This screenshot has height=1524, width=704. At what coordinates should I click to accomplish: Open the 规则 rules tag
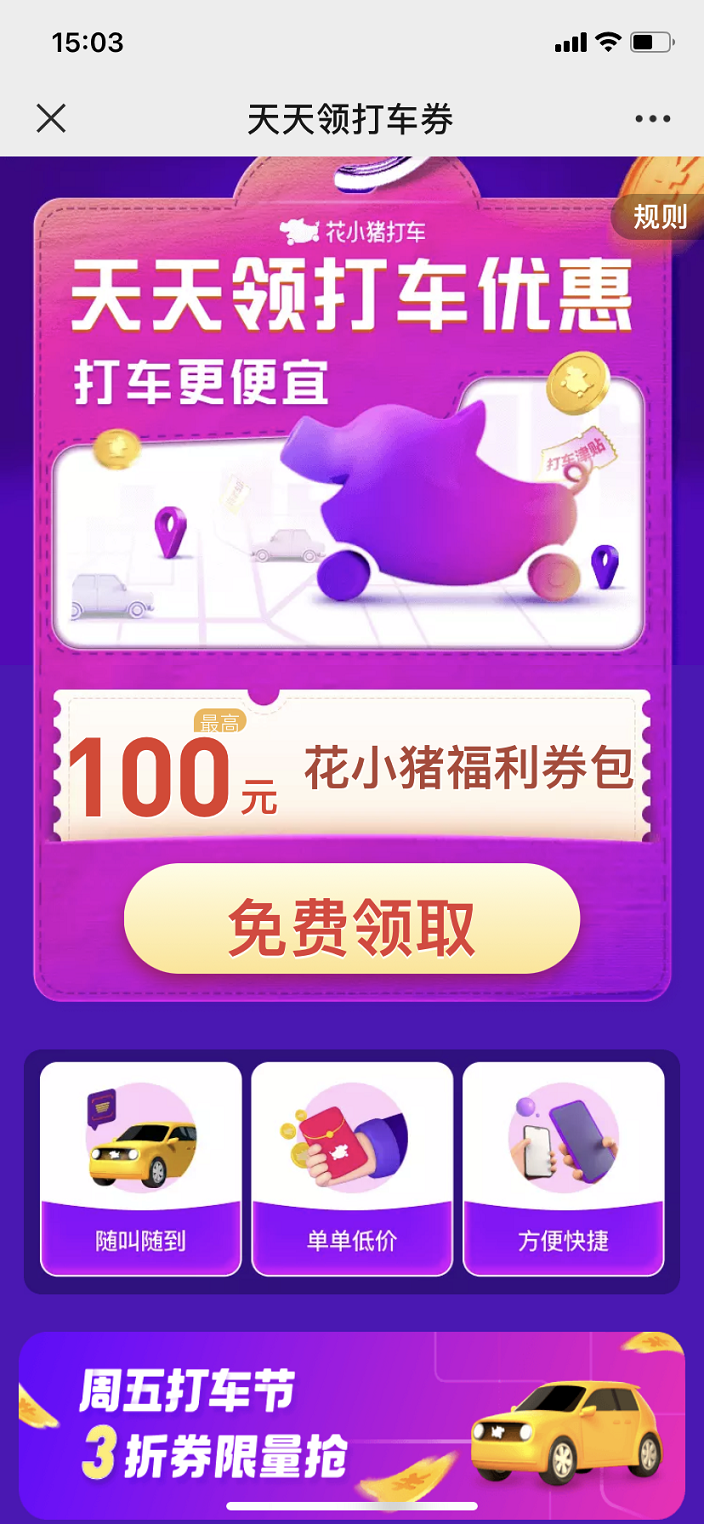659,217
